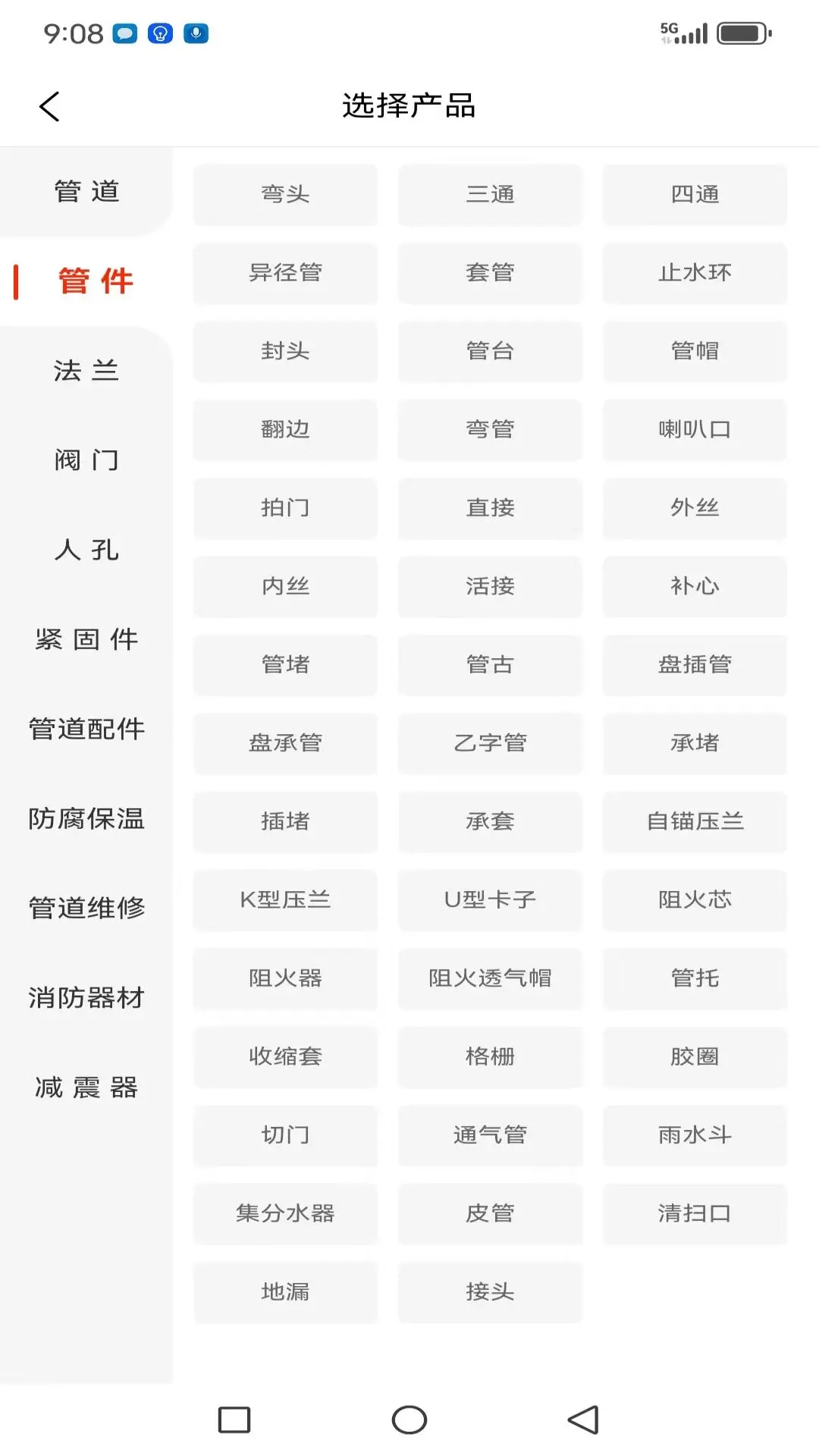This screenshot has height=1456, width=819.
Task: Tap the microphone icon in the status bar
Action: tap(196, 33)
